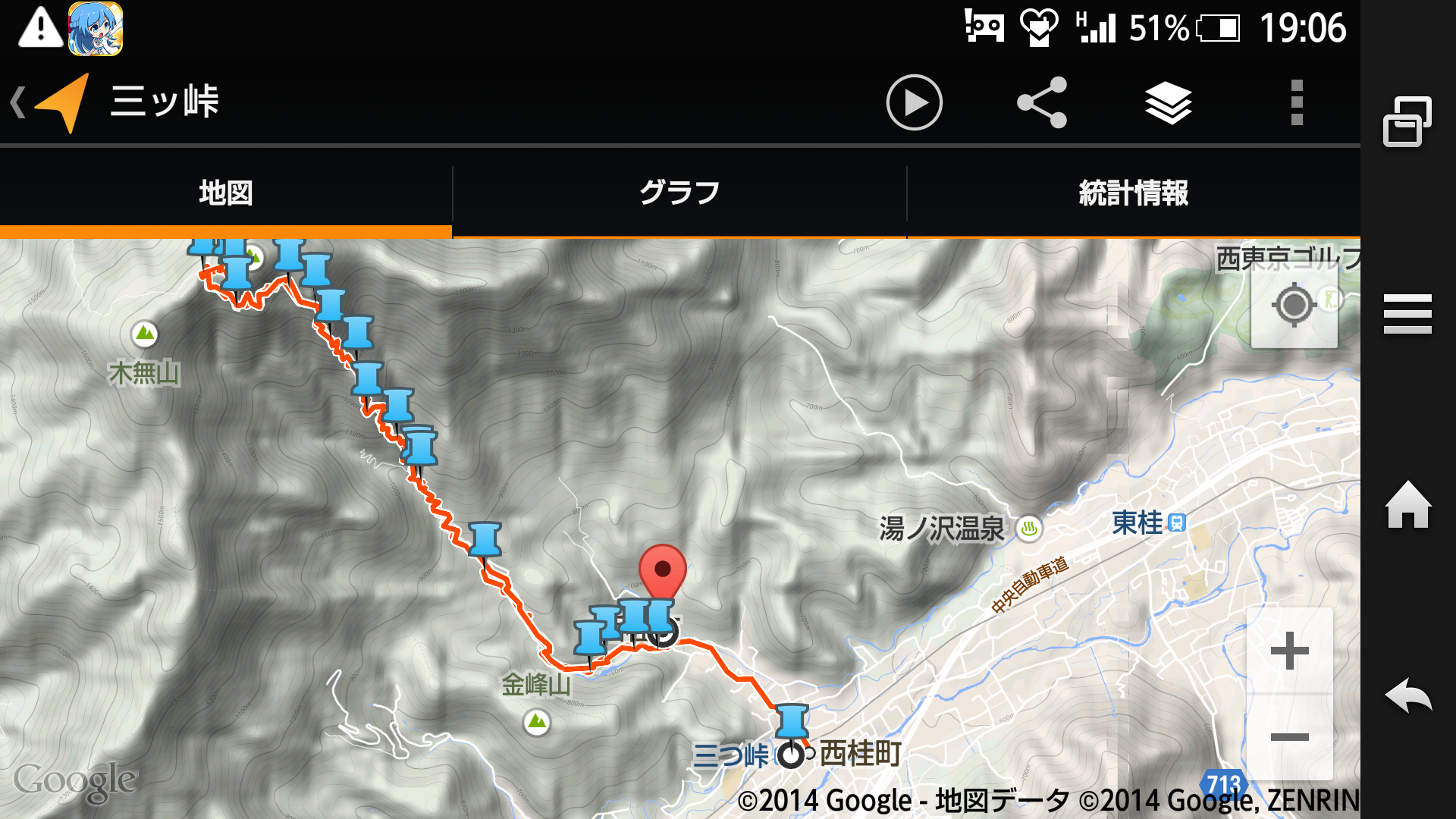
Task: Tap the red location marker
Action: 662,570
